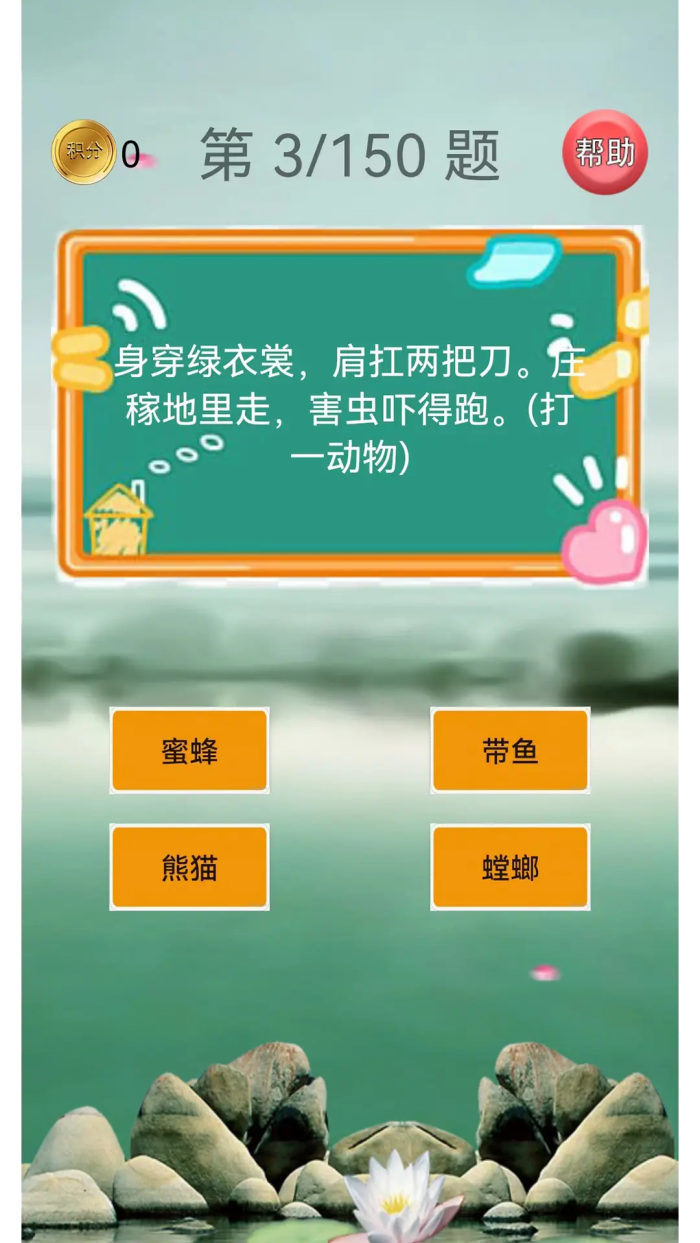Select answer 蜜蜂

[189, 751]
